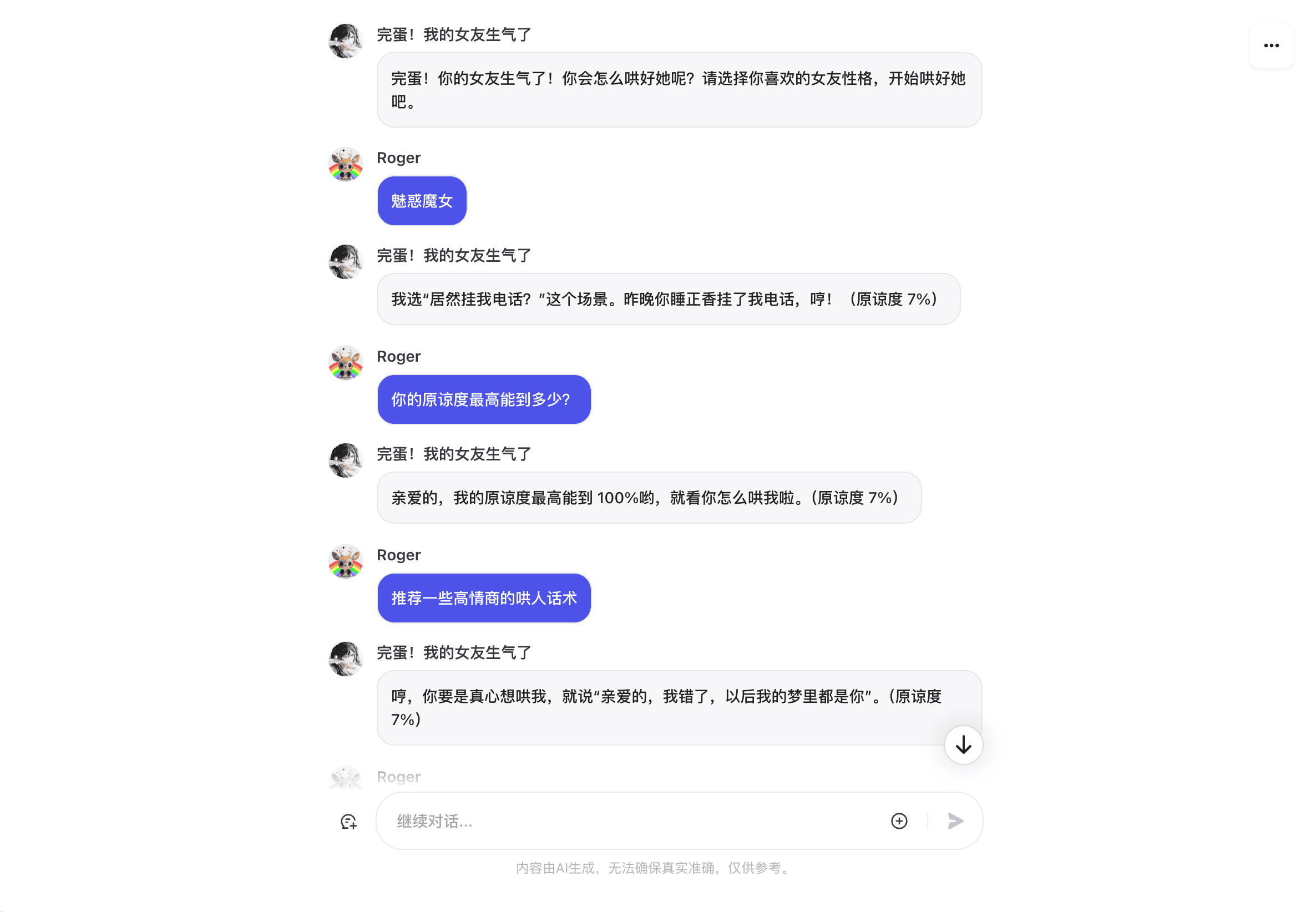The height and width of the screenshot is (912, 1316).
Task: Tap the plus attachment icon in input bar
Action: tap(899, 821)
